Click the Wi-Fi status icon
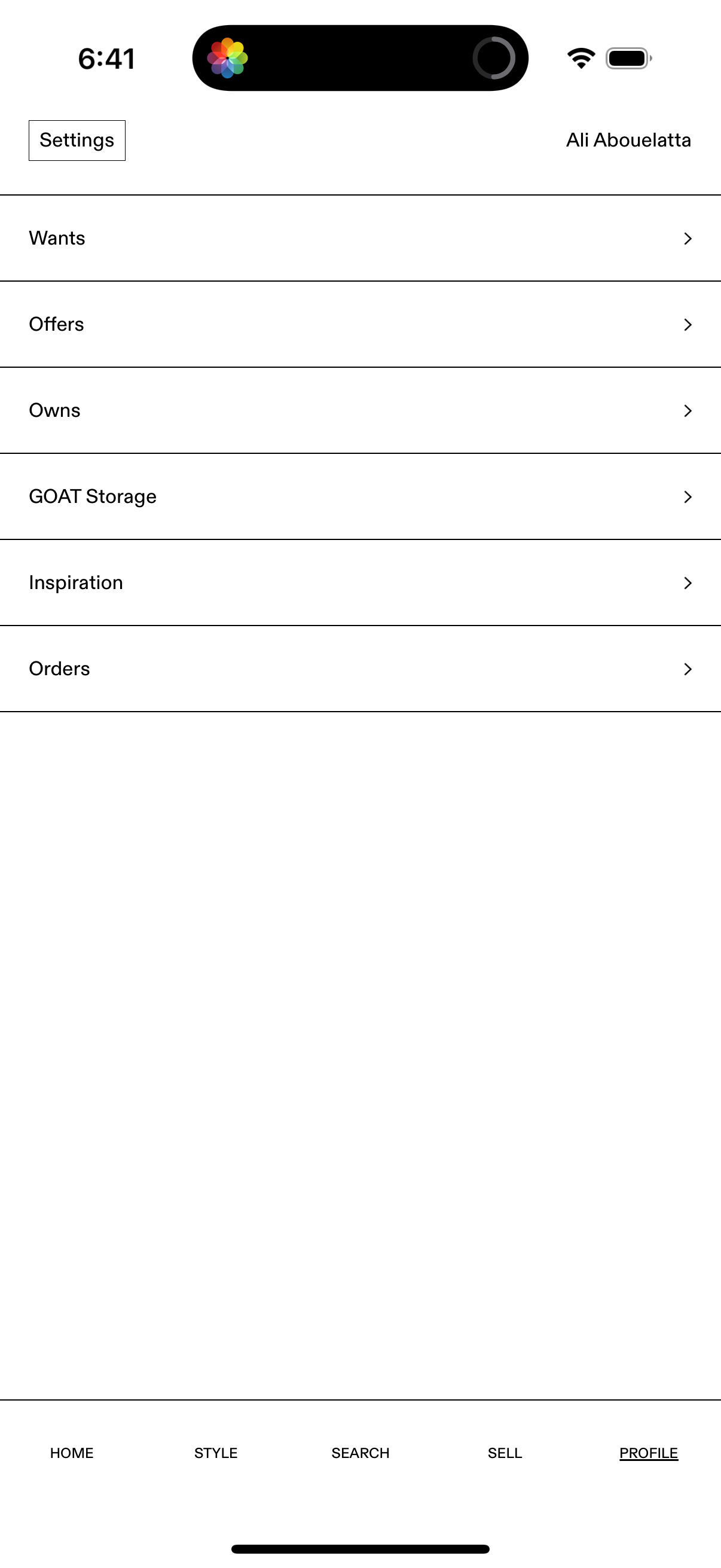 (x=580, y=59)
